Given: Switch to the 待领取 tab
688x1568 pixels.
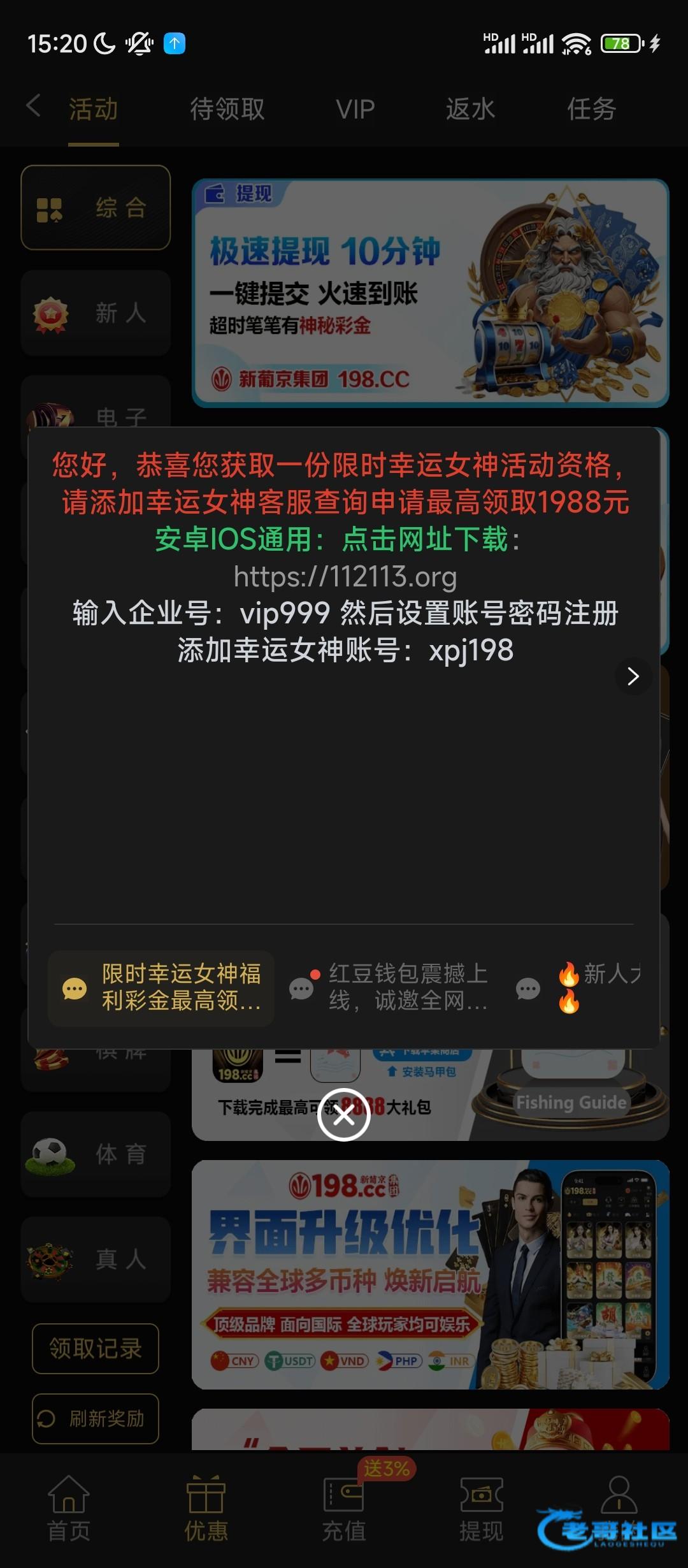Looking at the screenshot, I should click(x=227, y=110).
